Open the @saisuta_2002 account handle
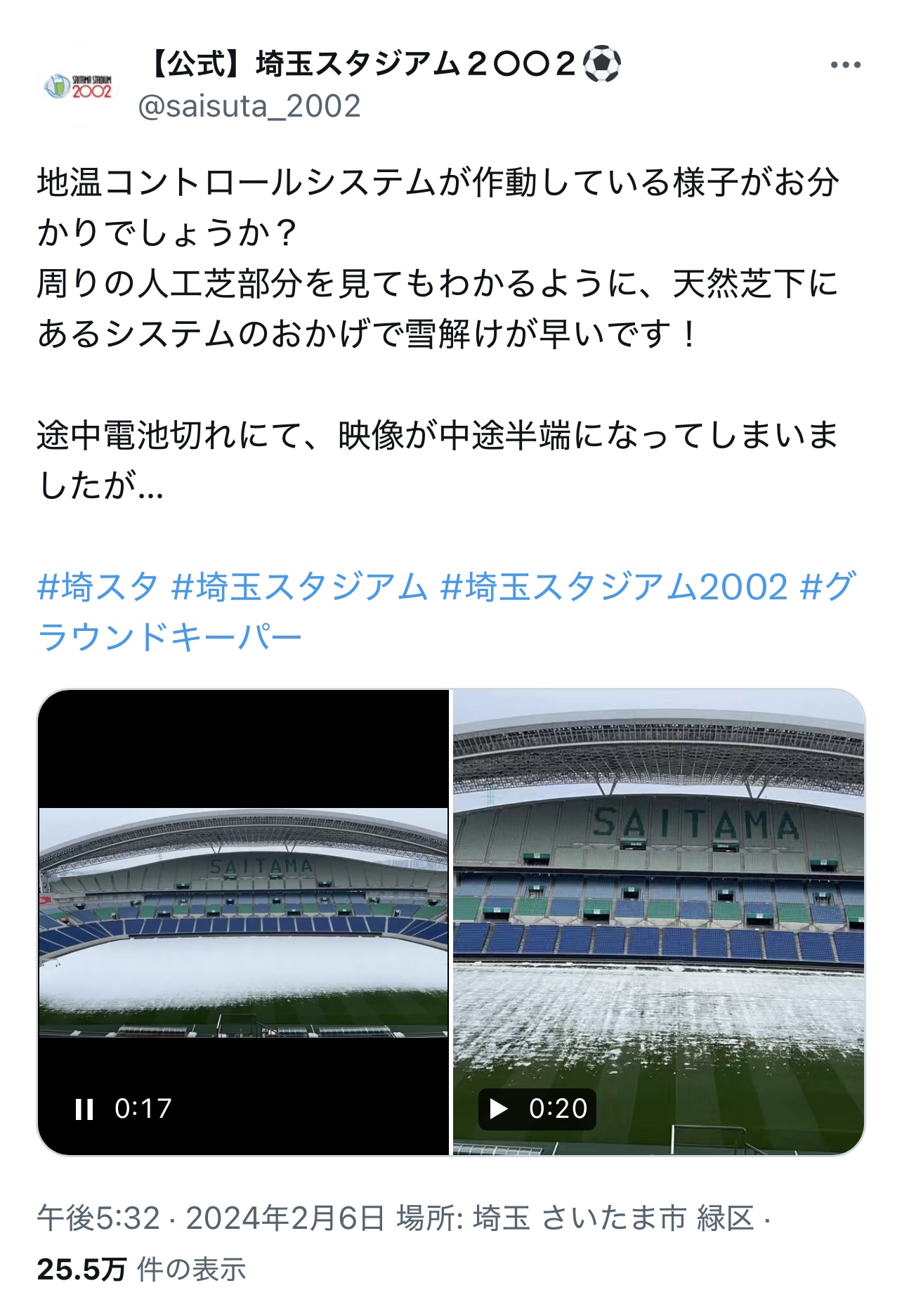Image resolution: width=902 pixels, height=1316 pixels. coord(249,106)
